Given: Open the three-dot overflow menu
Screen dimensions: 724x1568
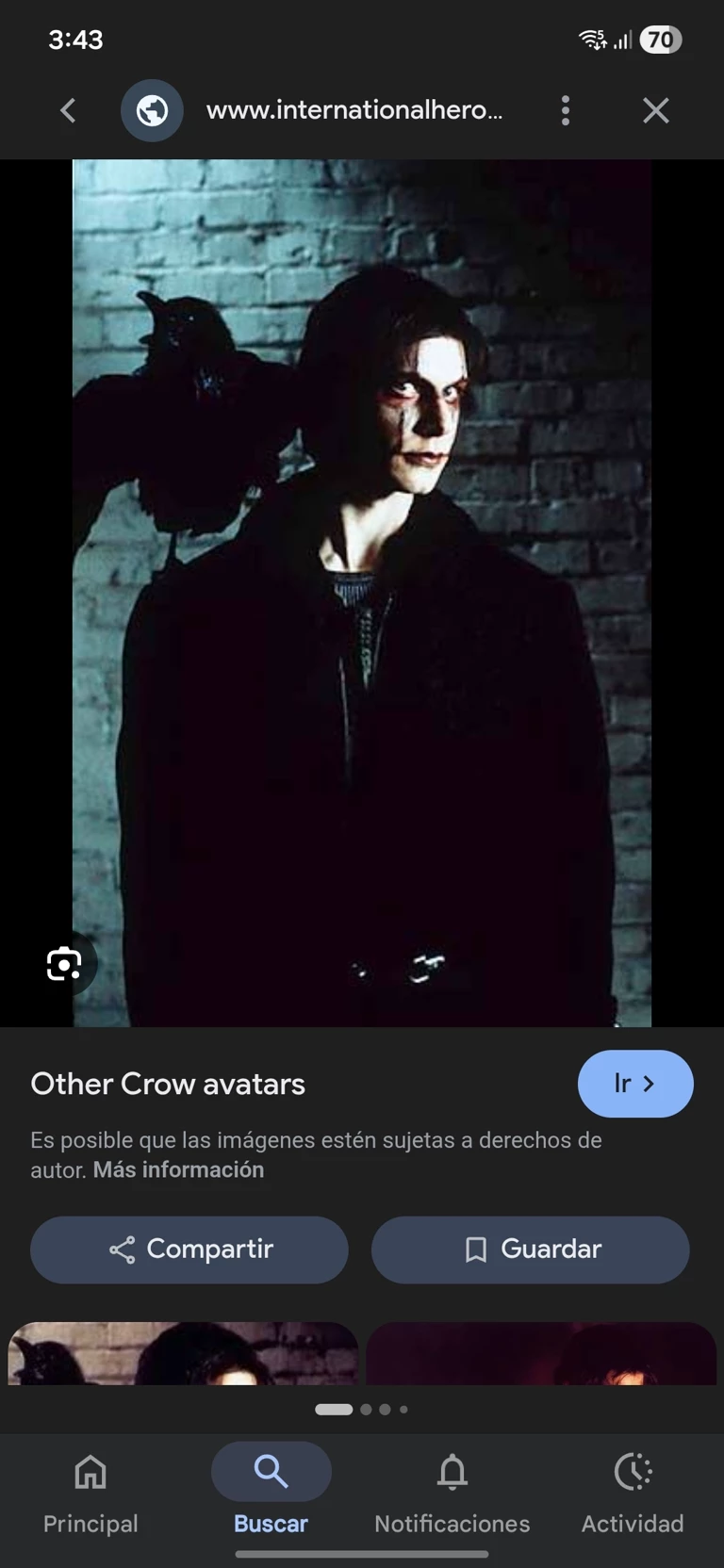Looking at the screenshot, I should (x=566, y=111).
